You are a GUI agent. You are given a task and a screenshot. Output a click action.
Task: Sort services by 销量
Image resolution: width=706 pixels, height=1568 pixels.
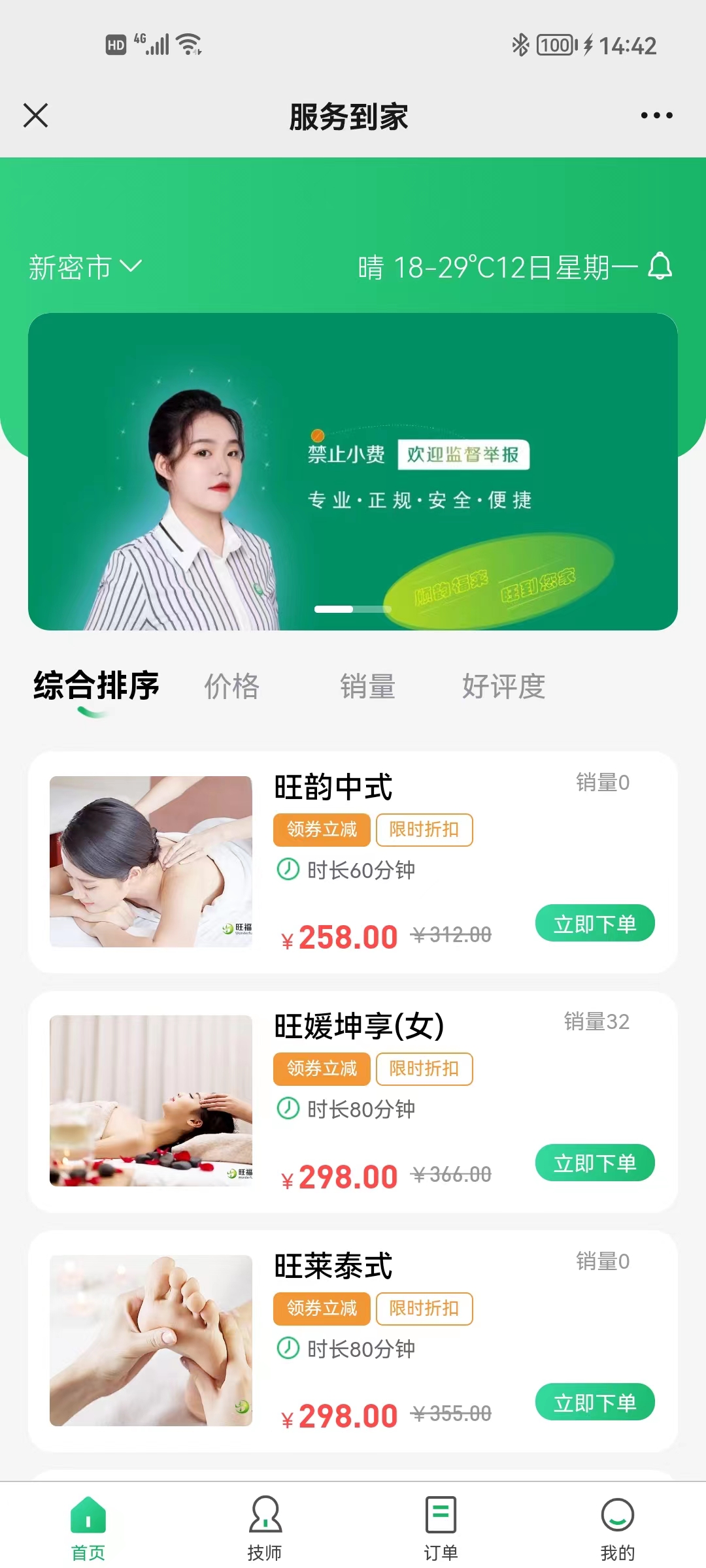coord(367,687)
